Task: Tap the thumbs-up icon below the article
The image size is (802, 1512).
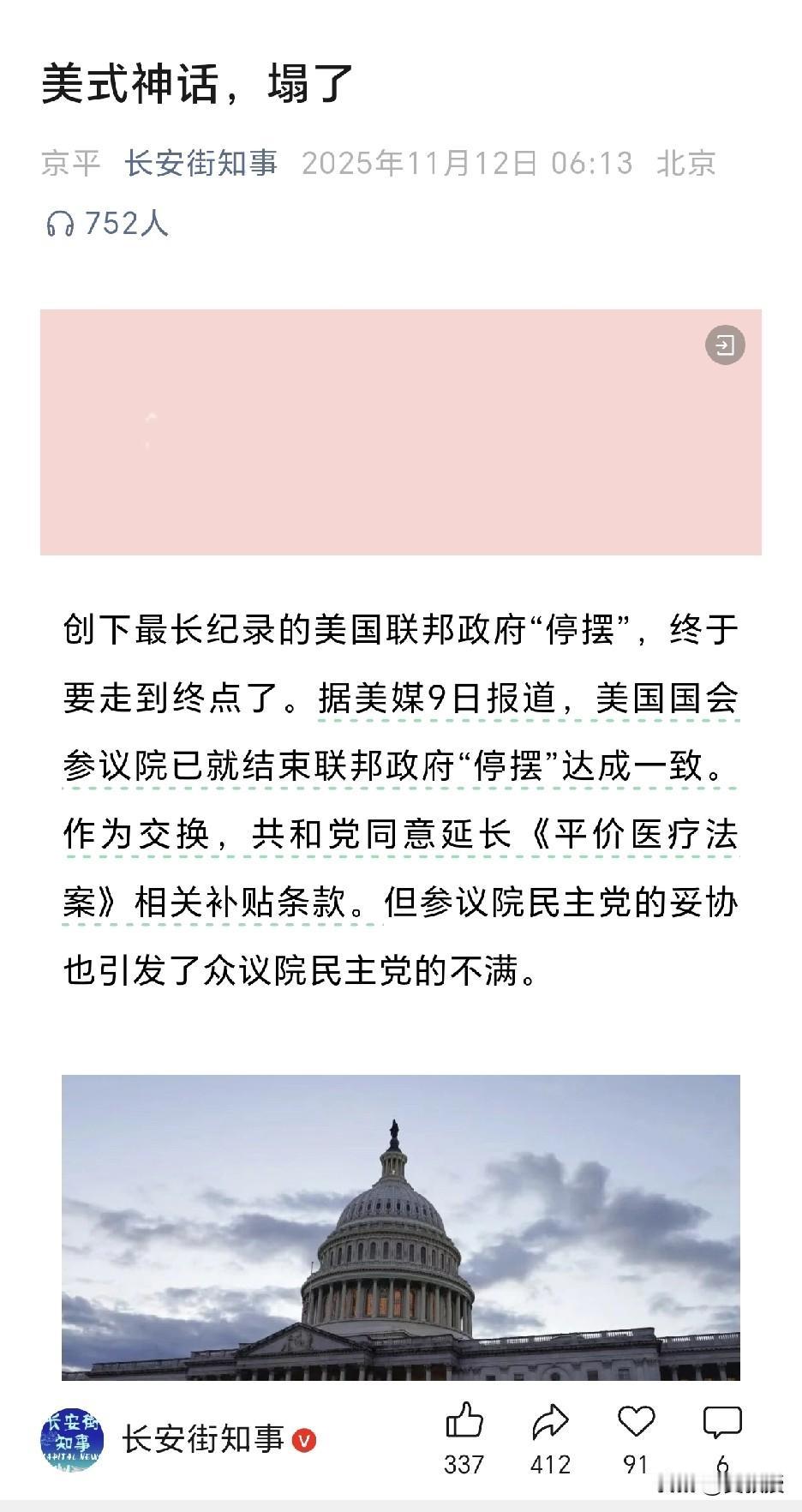Action: click(464, 1420)
